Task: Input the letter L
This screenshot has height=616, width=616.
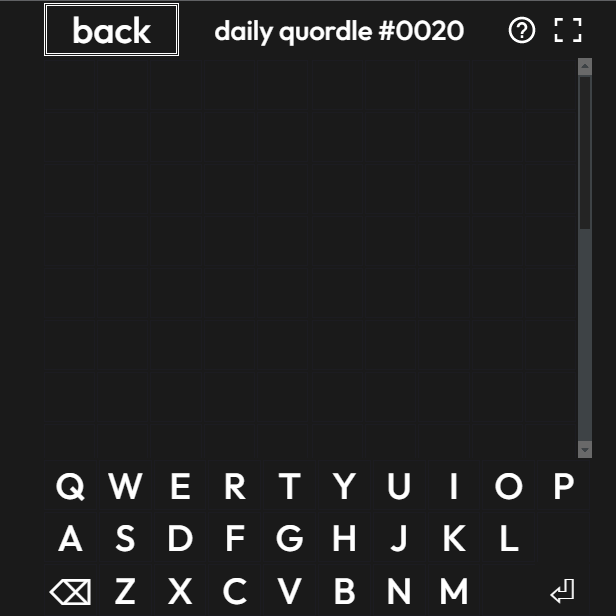Action: point(509,539)
